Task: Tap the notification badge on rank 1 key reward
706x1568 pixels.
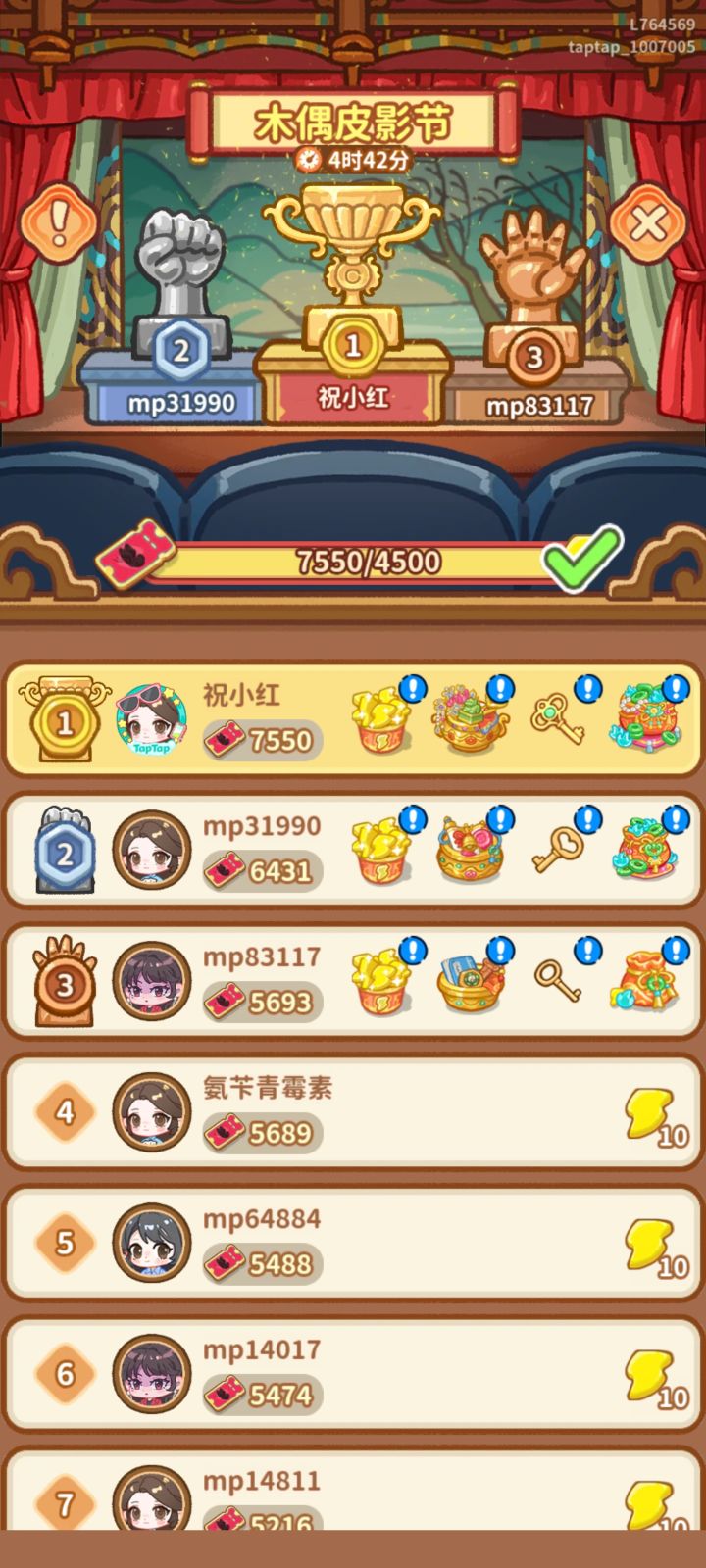Action: 586,689
